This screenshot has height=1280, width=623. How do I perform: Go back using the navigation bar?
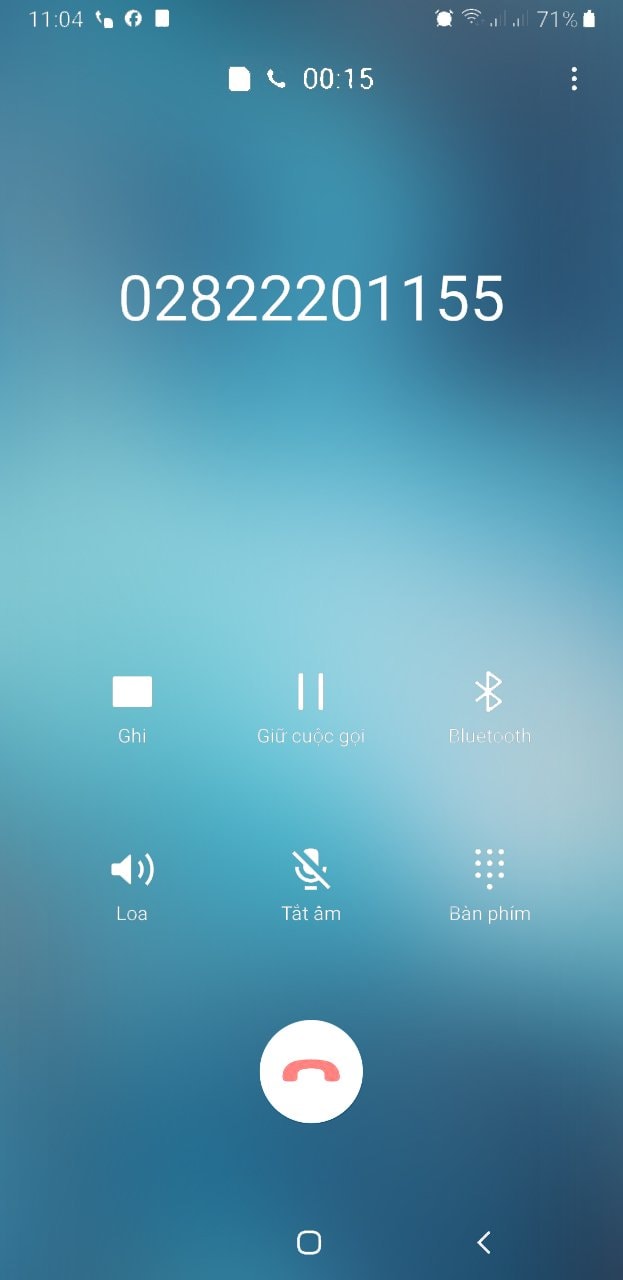(x=484, y=1242)
